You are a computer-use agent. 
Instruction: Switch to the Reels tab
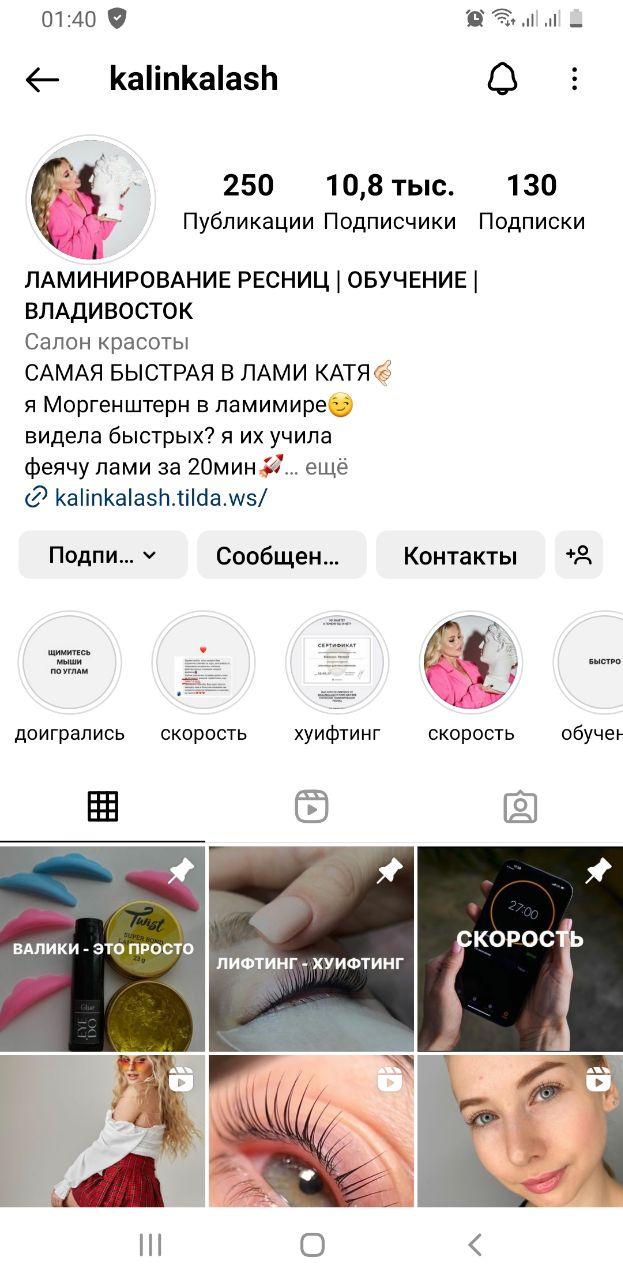312,806
